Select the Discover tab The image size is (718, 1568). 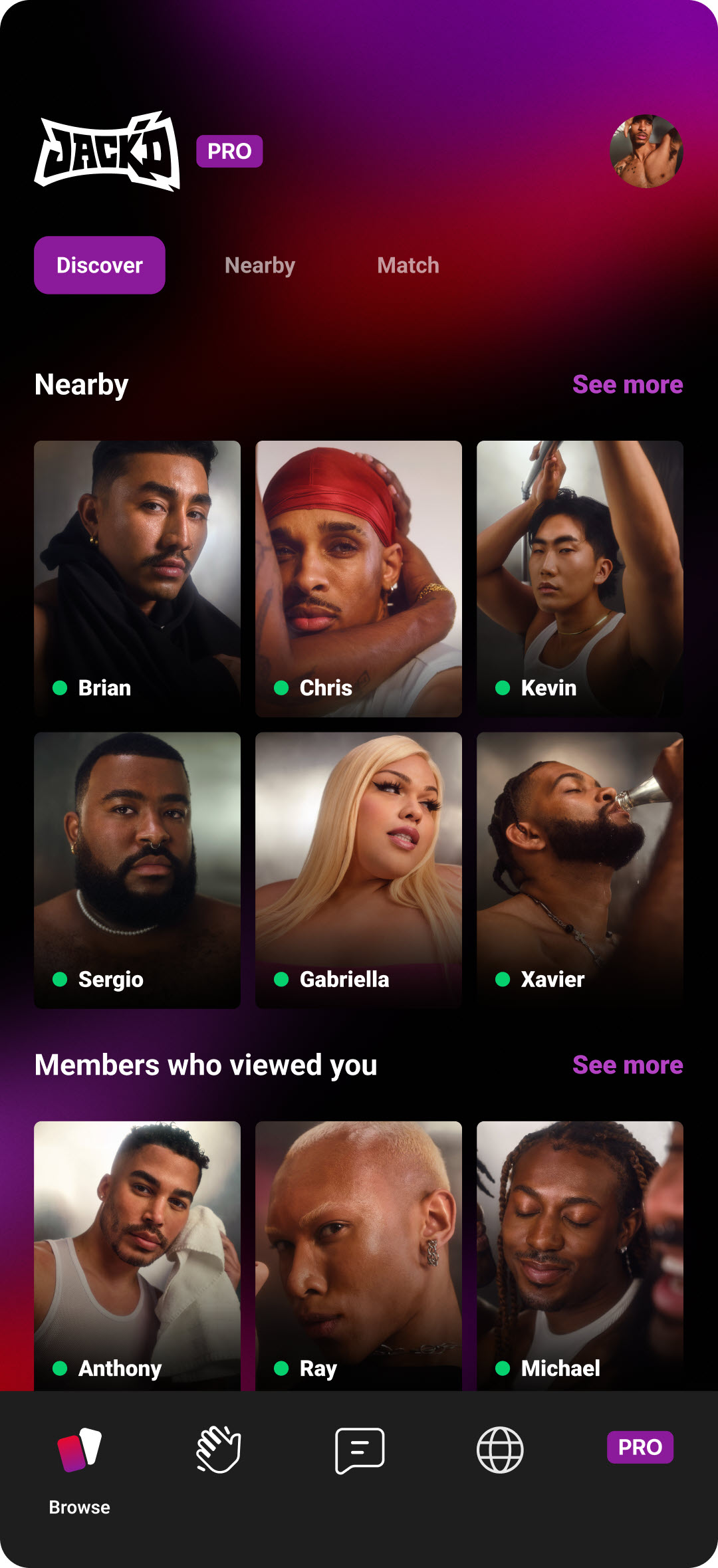(x=100, y=265)
